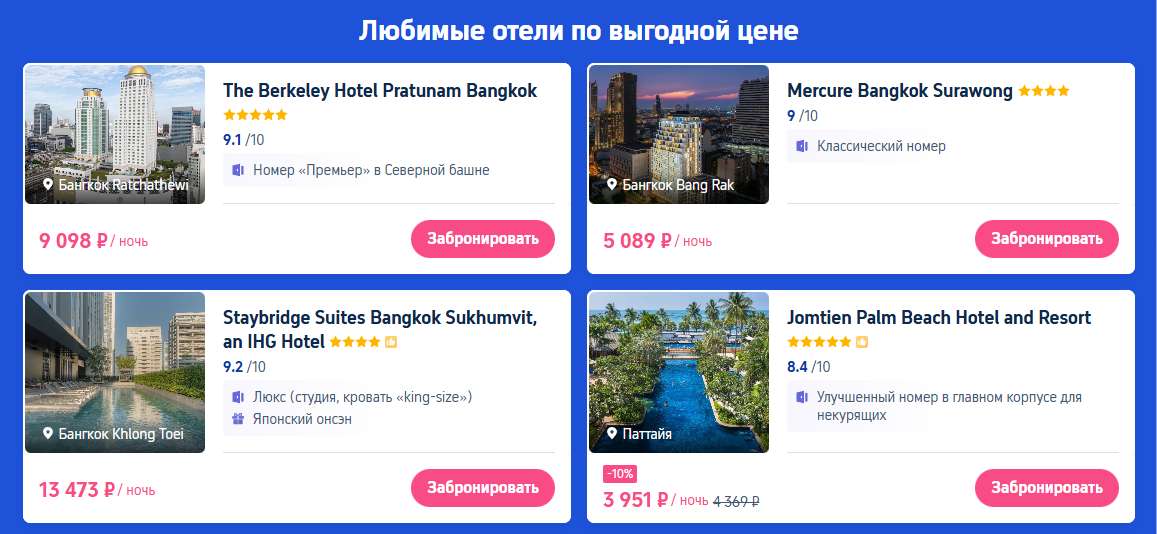
Task: View Staybridge Suites pool photo
Action: tap(114, 372)
